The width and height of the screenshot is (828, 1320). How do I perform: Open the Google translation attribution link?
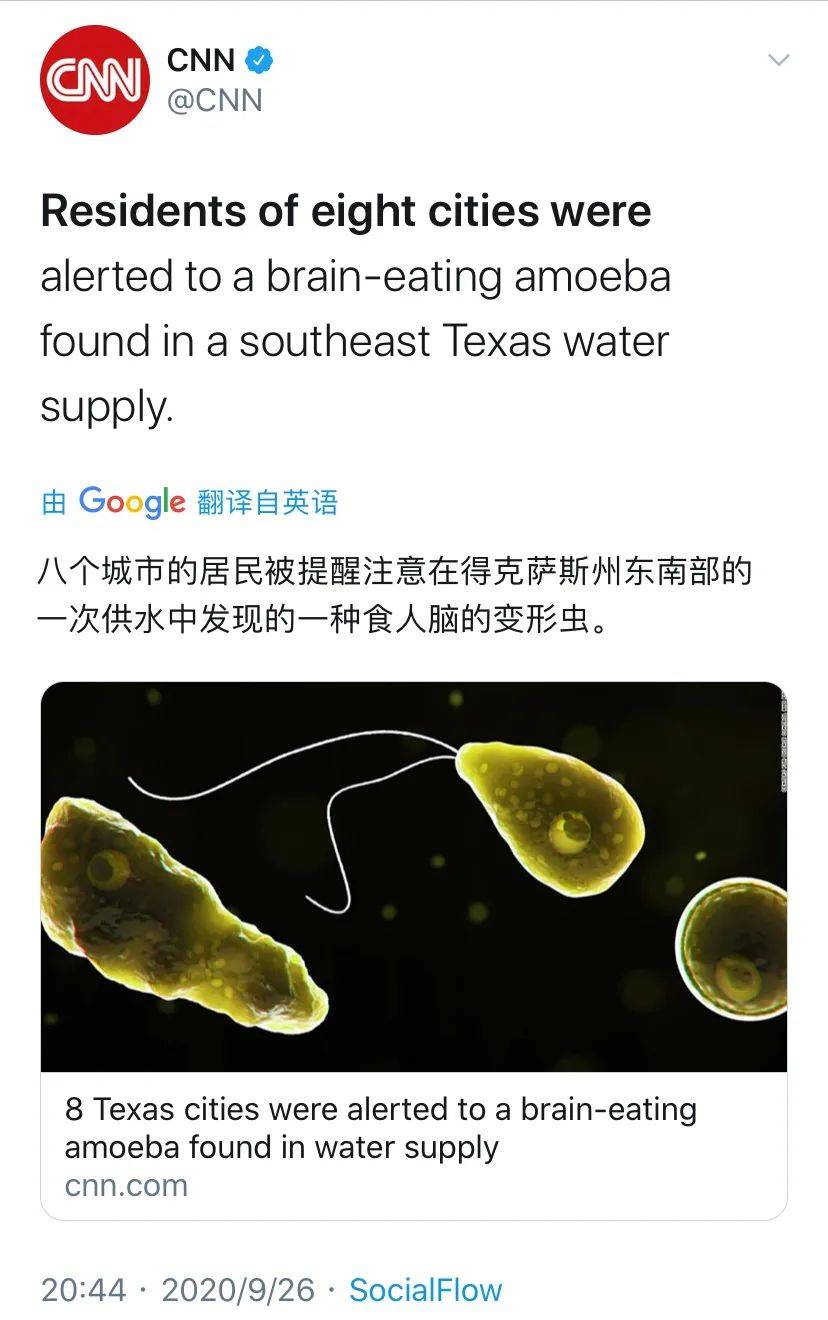(x=190, y=501)
